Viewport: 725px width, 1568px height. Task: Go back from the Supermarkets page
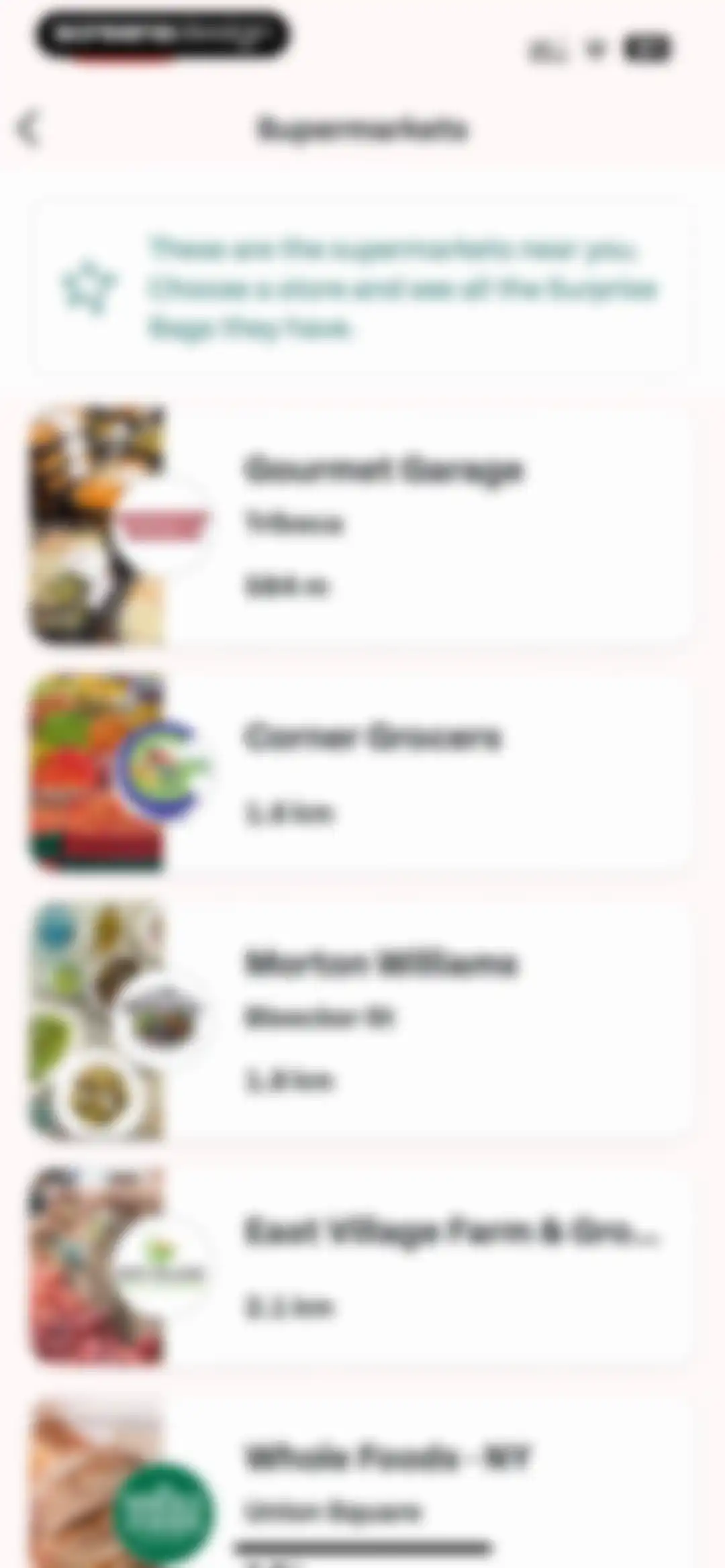point(28,128)
